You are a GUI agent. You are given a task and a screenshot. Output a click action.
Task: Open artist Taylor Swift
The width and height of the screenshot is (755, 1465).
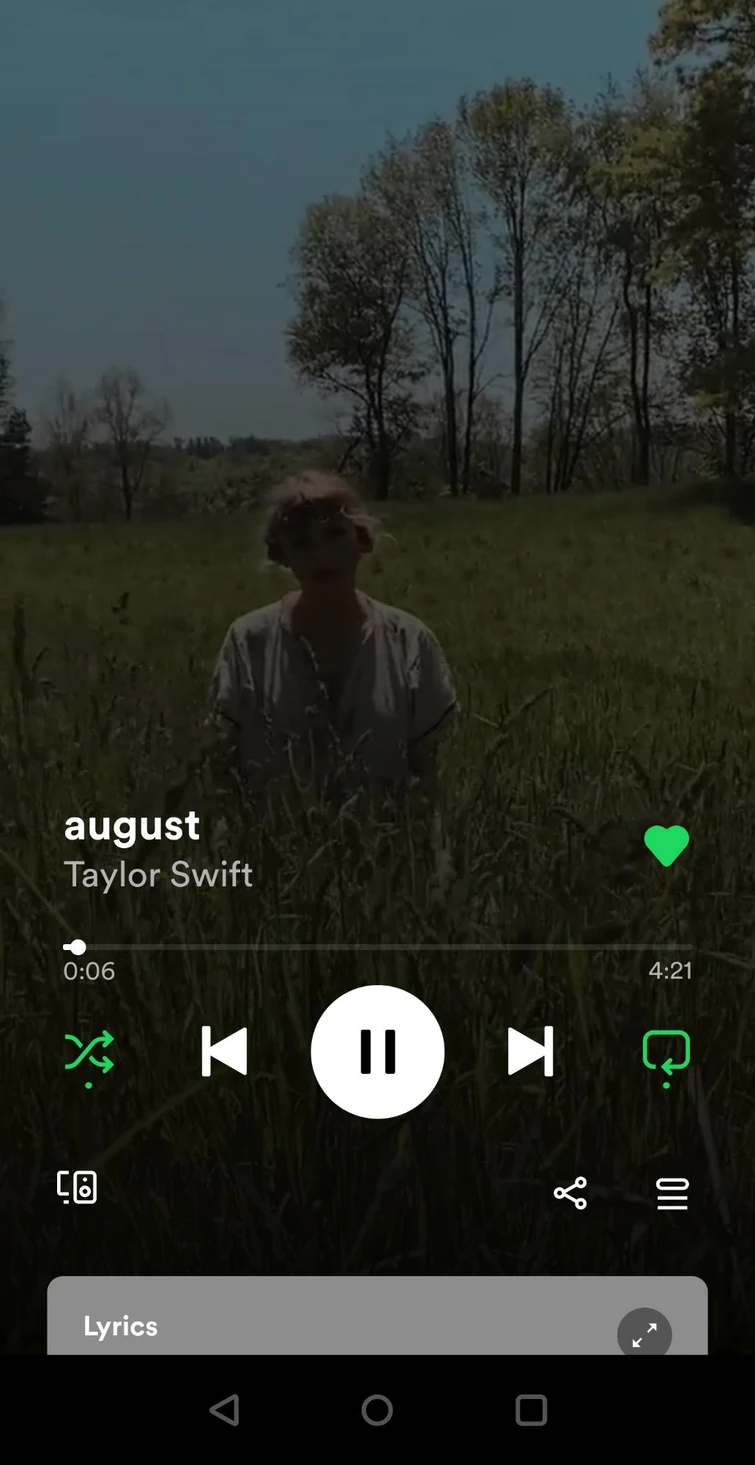(x=158, y=874)
